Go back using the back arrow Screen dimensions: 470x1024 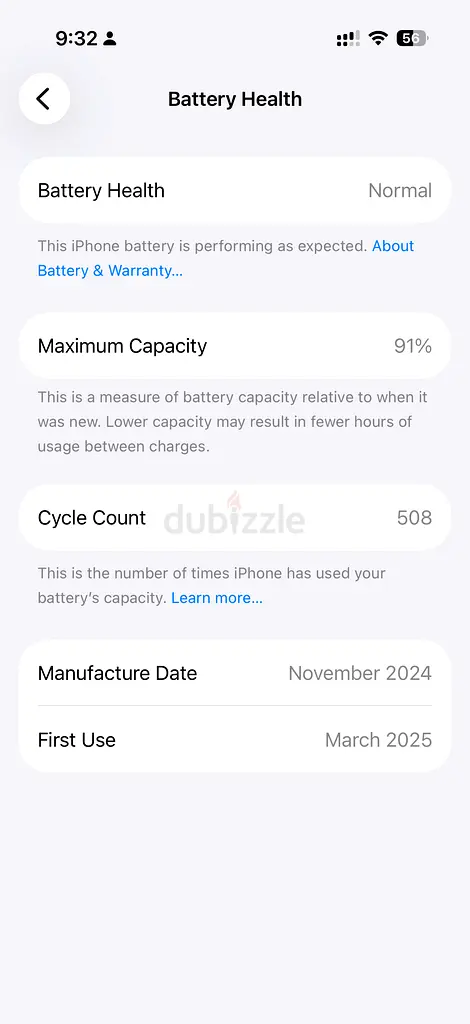tap(44, 99)
